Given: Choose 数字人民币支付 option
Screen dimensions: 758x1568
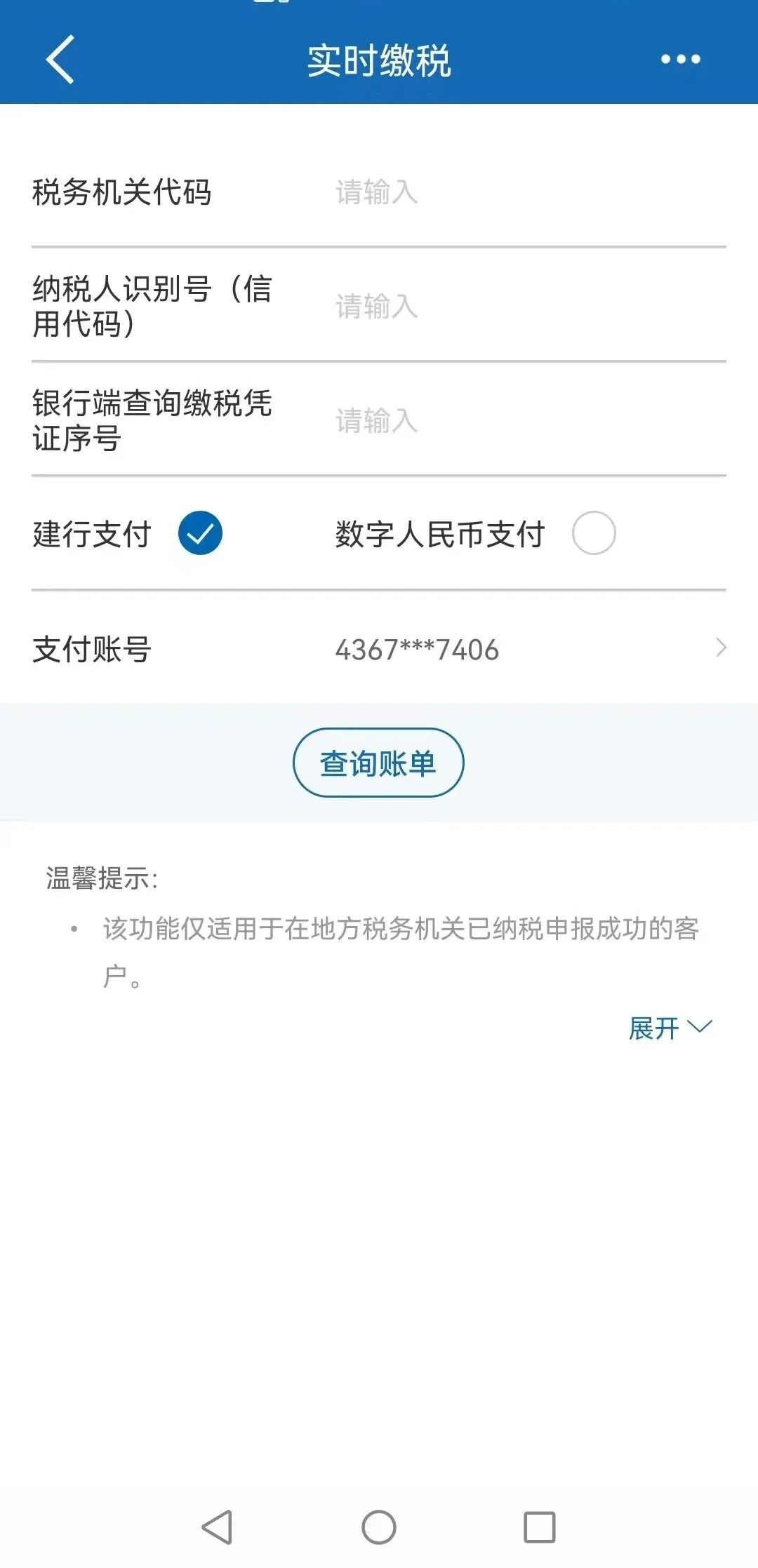Looking at the screenshot, I should [594, 533].
